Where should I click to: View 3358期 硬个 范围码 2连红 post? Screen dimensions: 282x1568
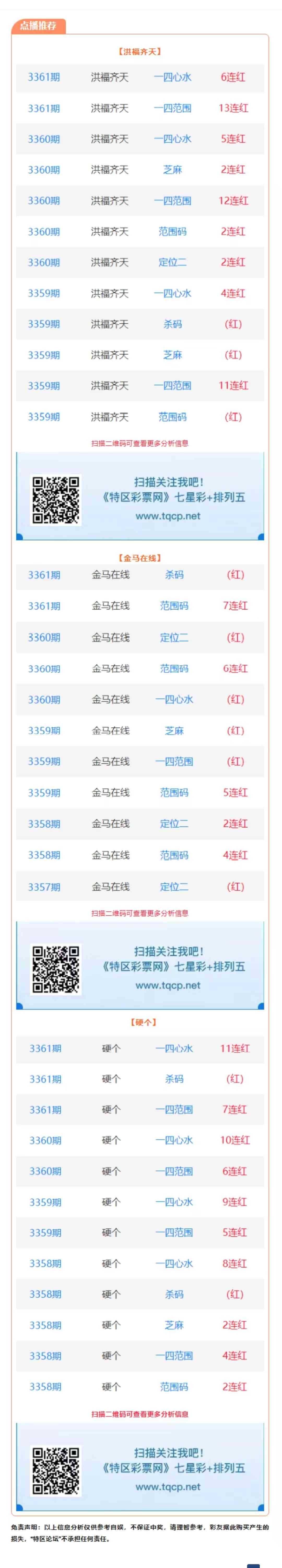pyautogui.click(x=140, y=1387)
